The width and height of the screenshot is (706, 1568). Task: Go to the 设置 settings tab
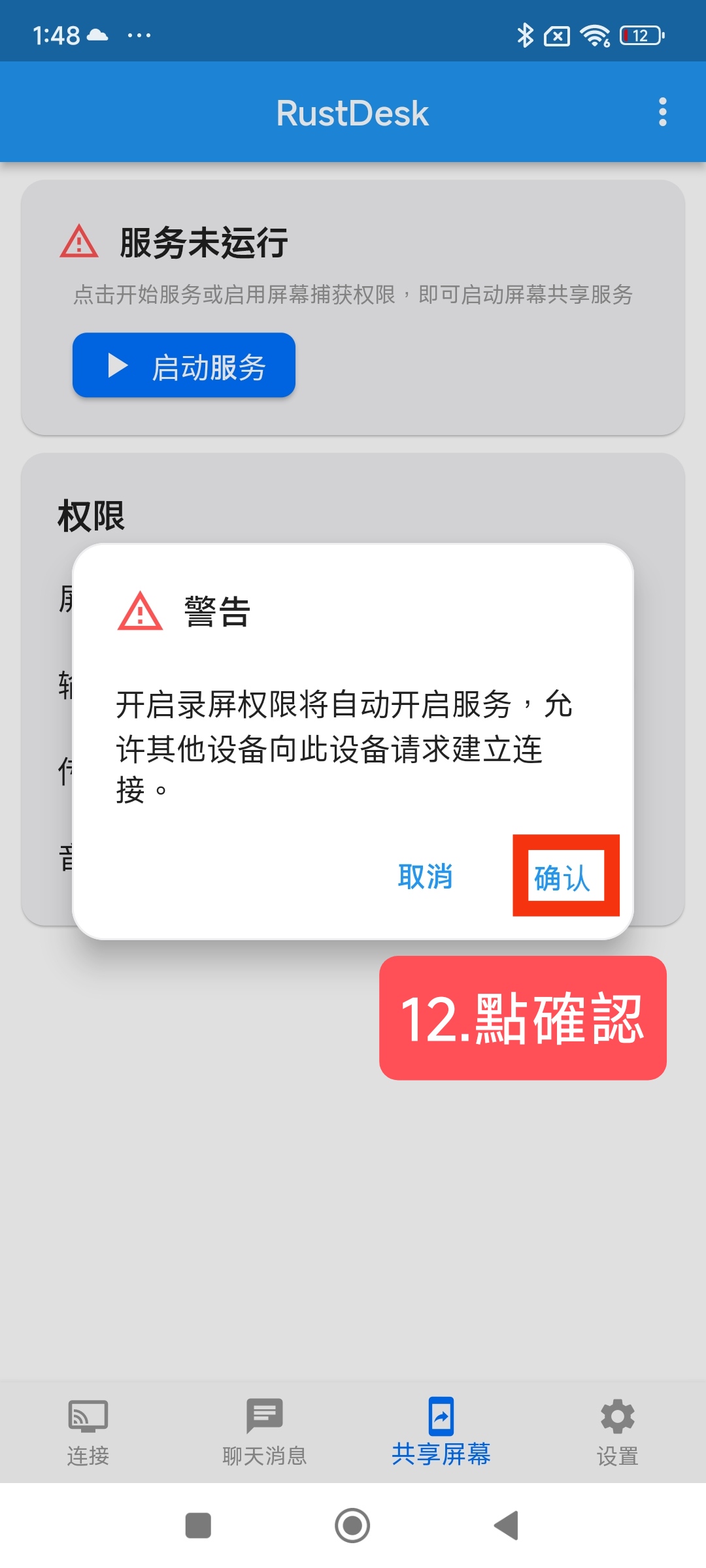tap(617, 1432)
